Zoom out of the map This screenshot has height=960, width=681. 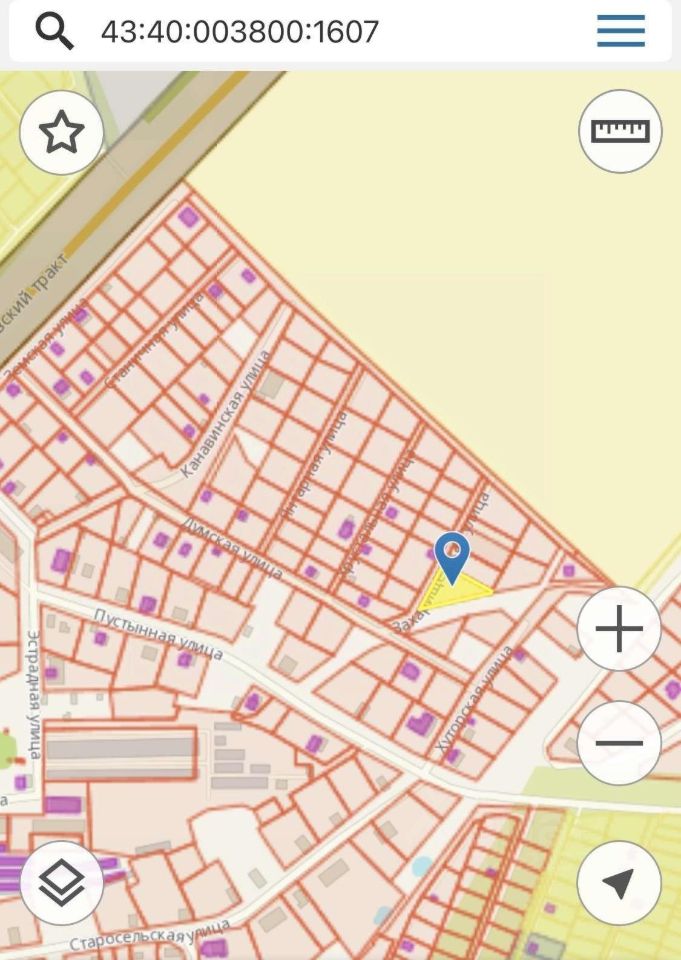[619, 743]
